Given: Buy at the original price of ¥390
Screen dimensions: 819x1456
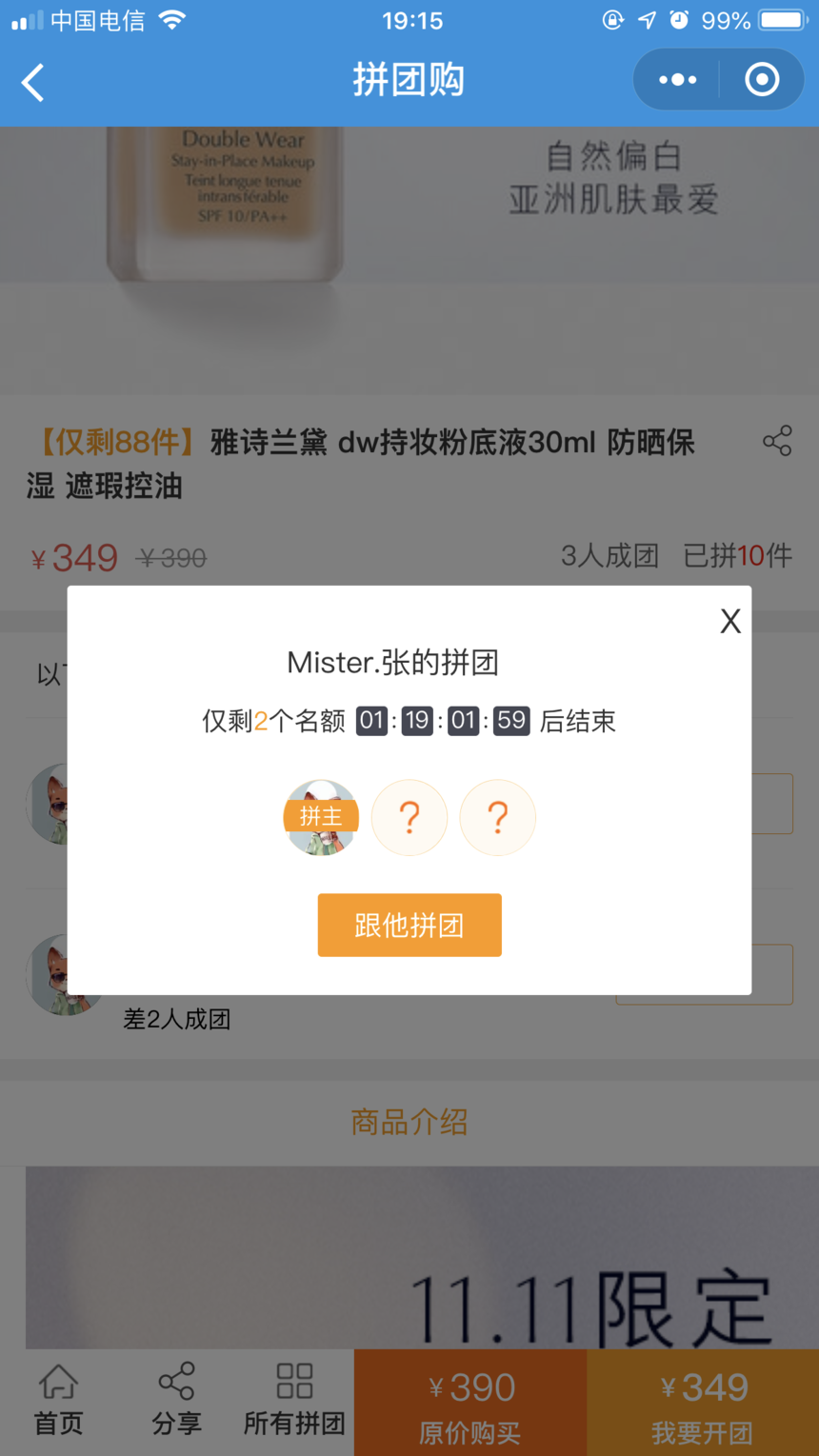Looking at the screenshot, I should (470, 1404).
